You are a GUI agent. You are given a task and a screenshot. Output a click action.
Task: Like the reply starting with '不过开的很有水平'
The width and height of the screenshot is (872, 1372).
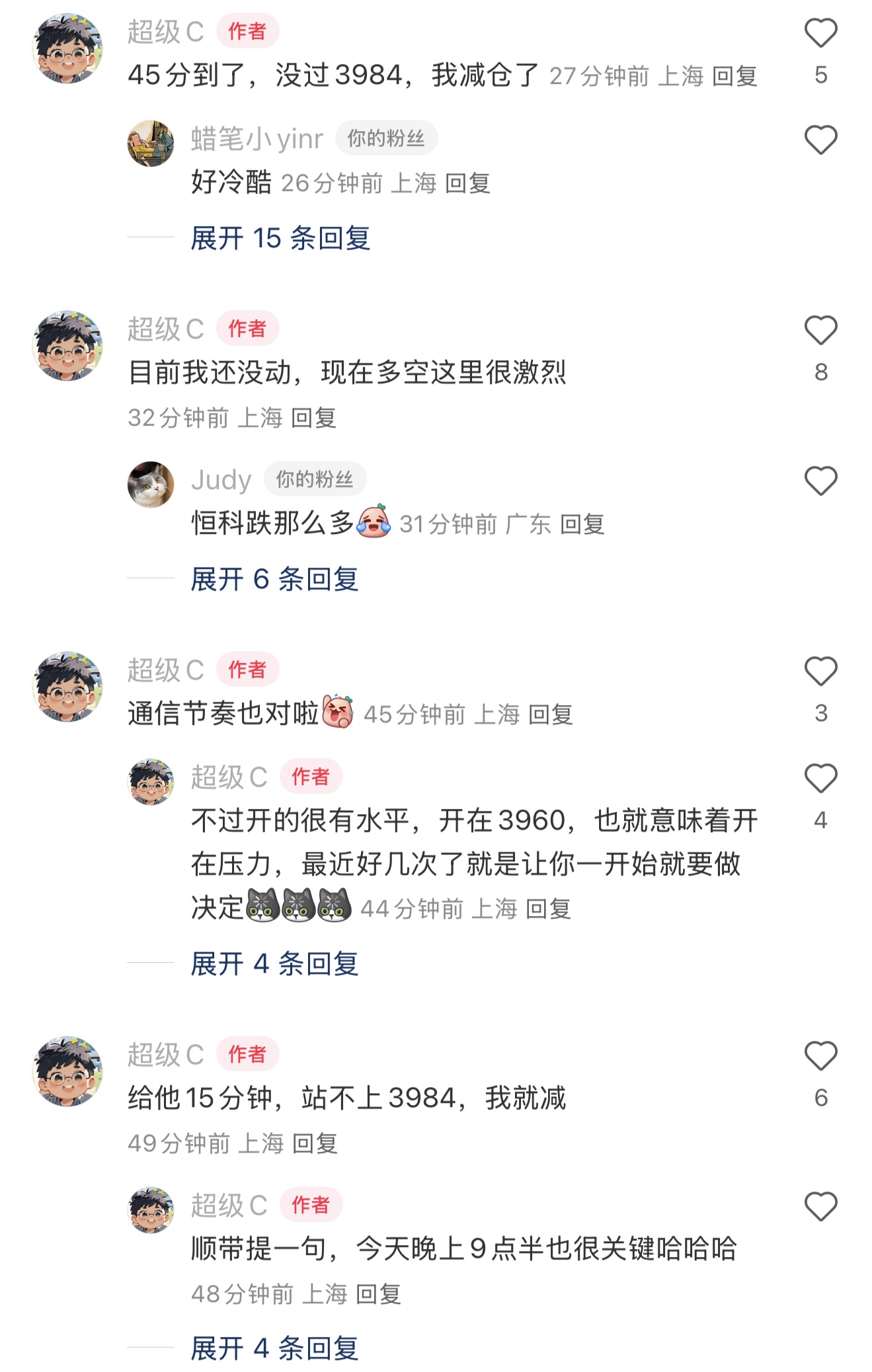tap(820, 779)
